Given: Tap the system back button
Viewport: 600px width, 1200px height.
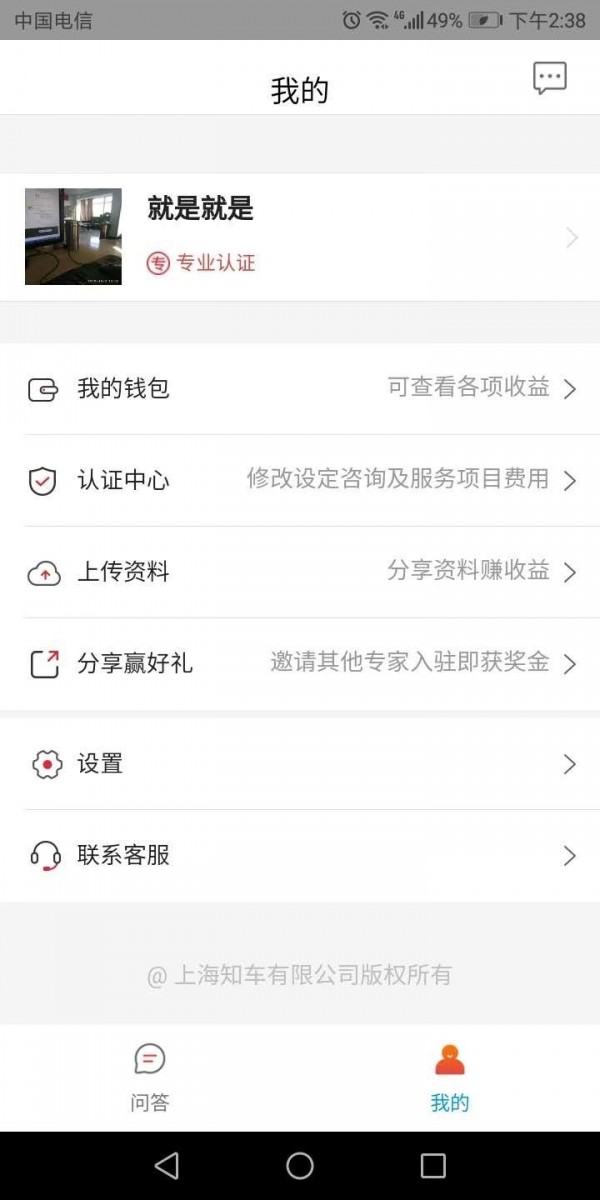Looking at the screenshot, I should click(167, 1165).
